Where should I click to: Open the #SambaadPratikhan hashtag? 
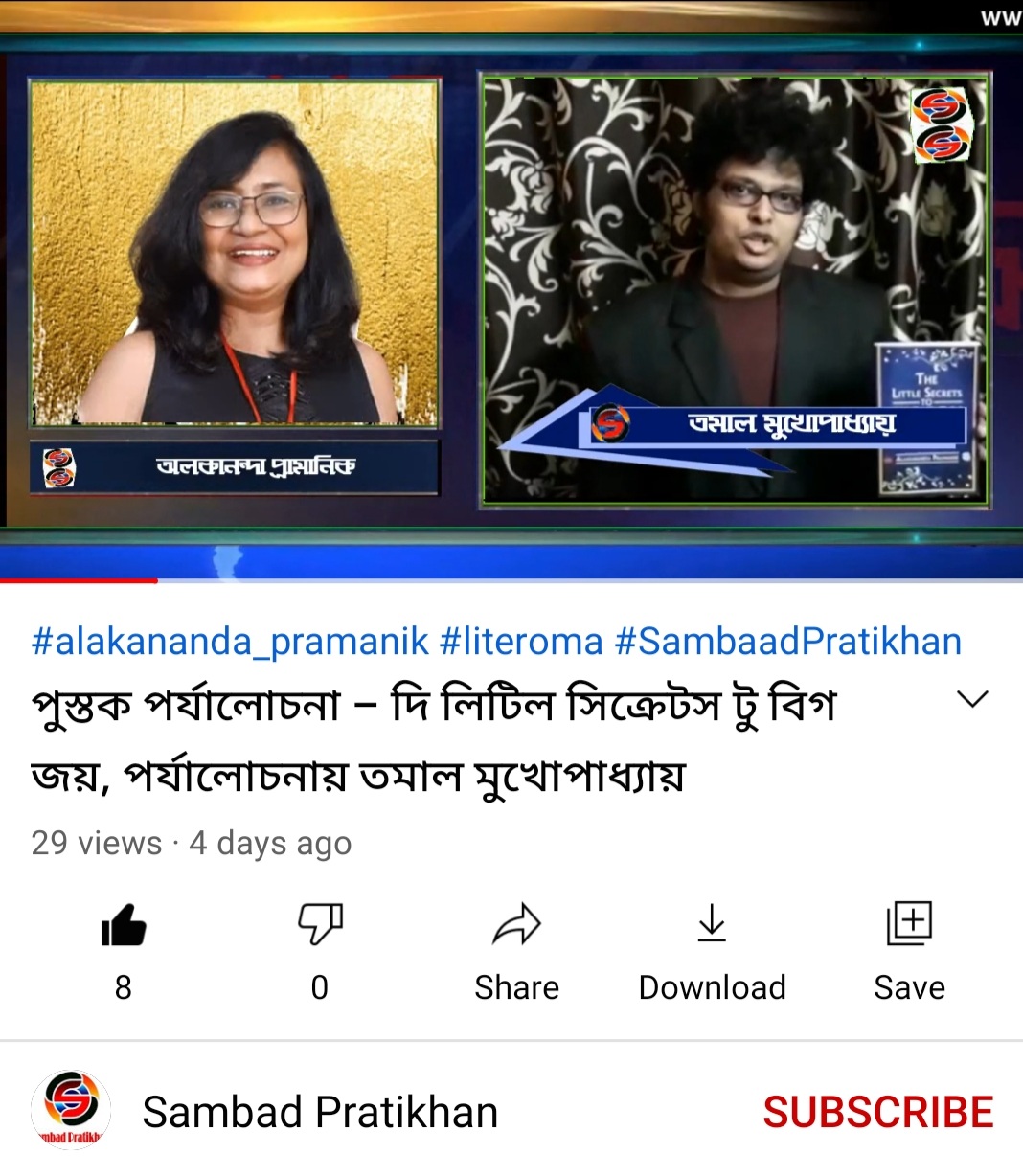click(787, 641)
